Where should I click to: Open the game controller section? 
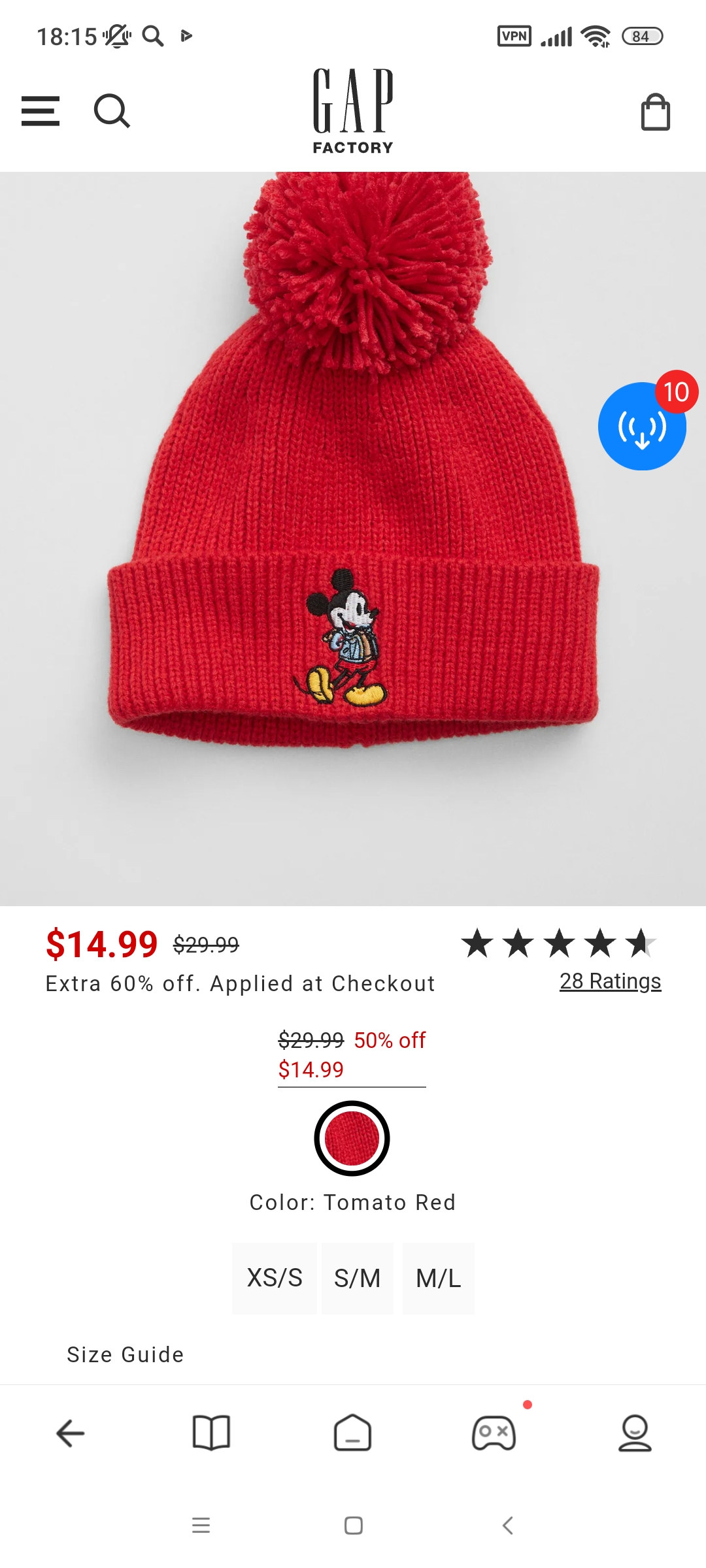tap(494, 1433)
